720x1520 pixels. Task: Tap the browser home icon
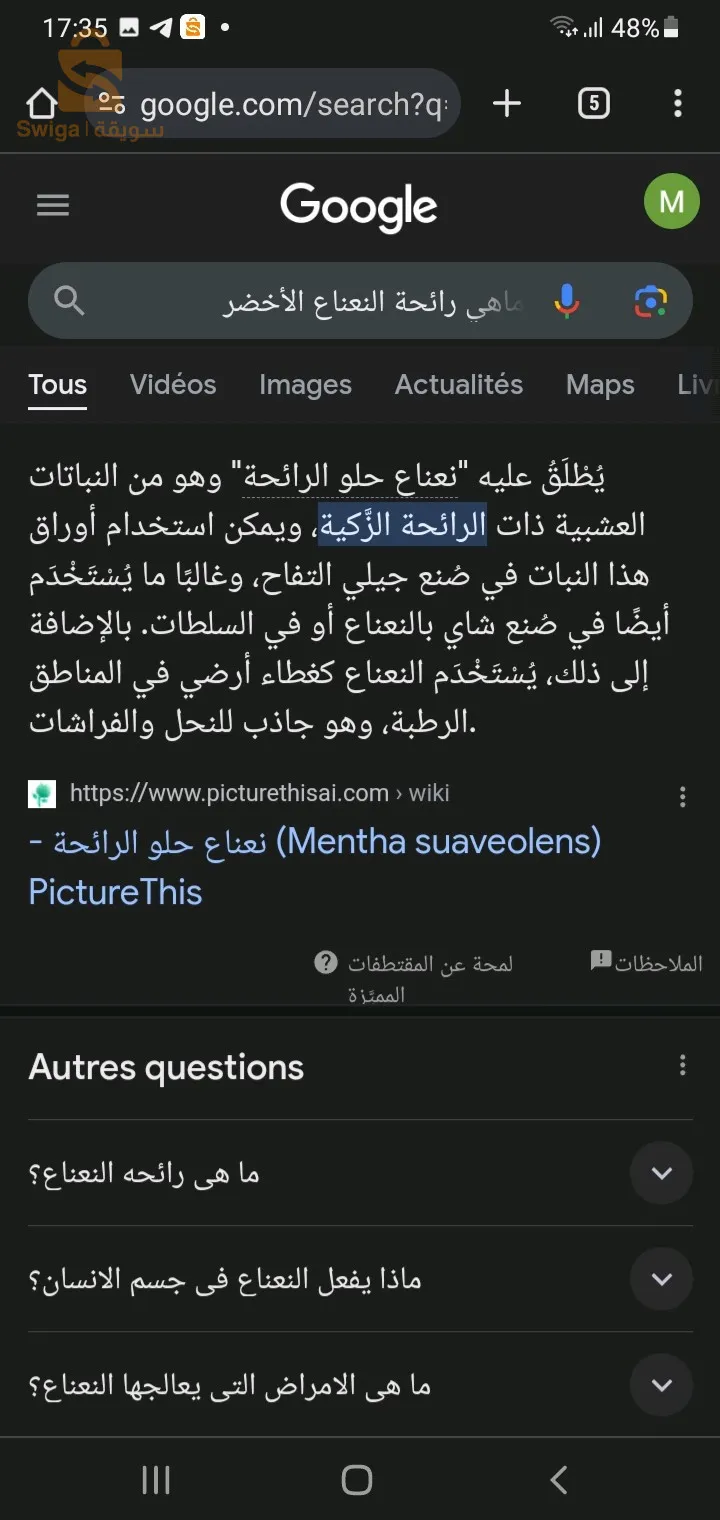(x=41, y=103)
